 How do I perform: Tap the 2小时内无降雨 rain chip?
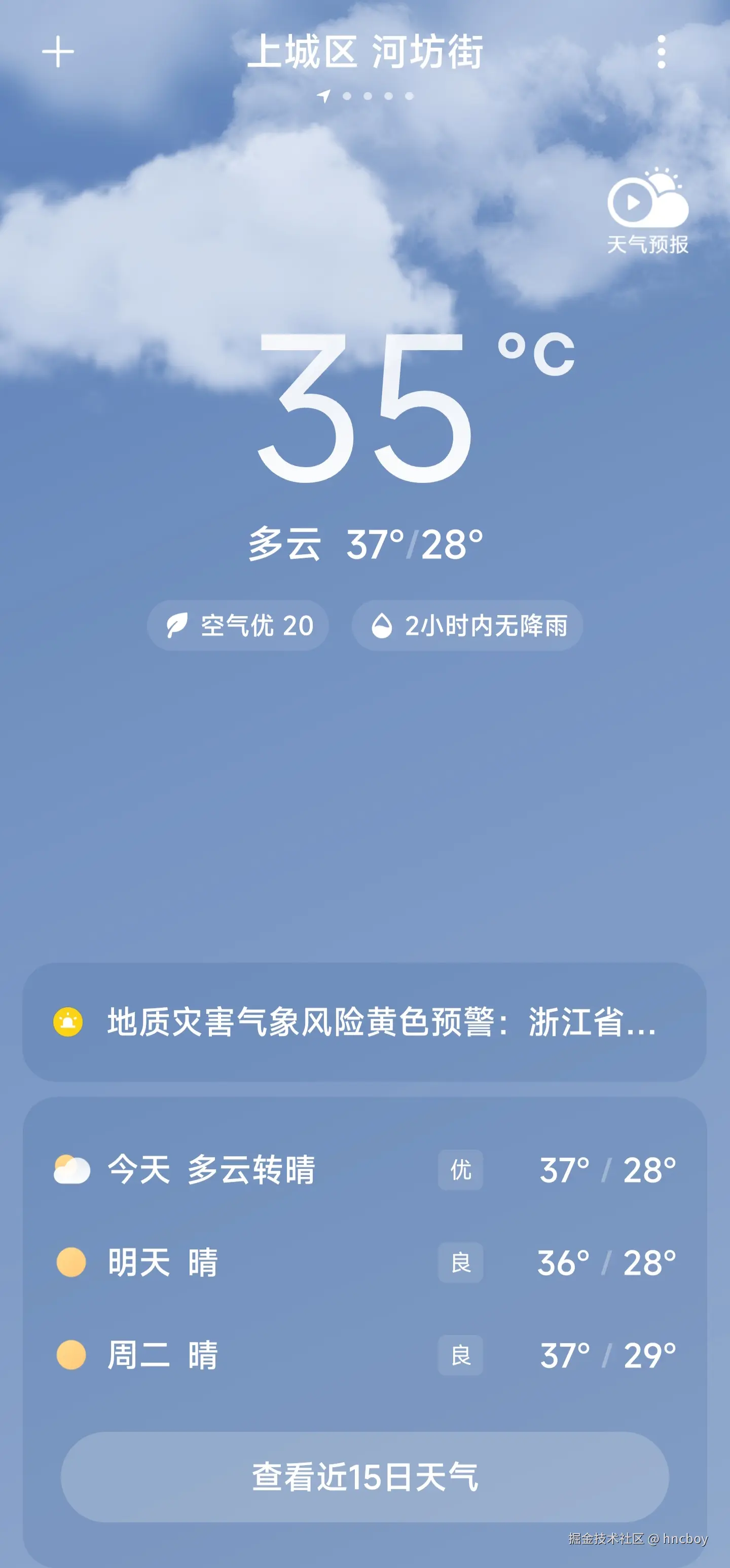coord(467,625)
